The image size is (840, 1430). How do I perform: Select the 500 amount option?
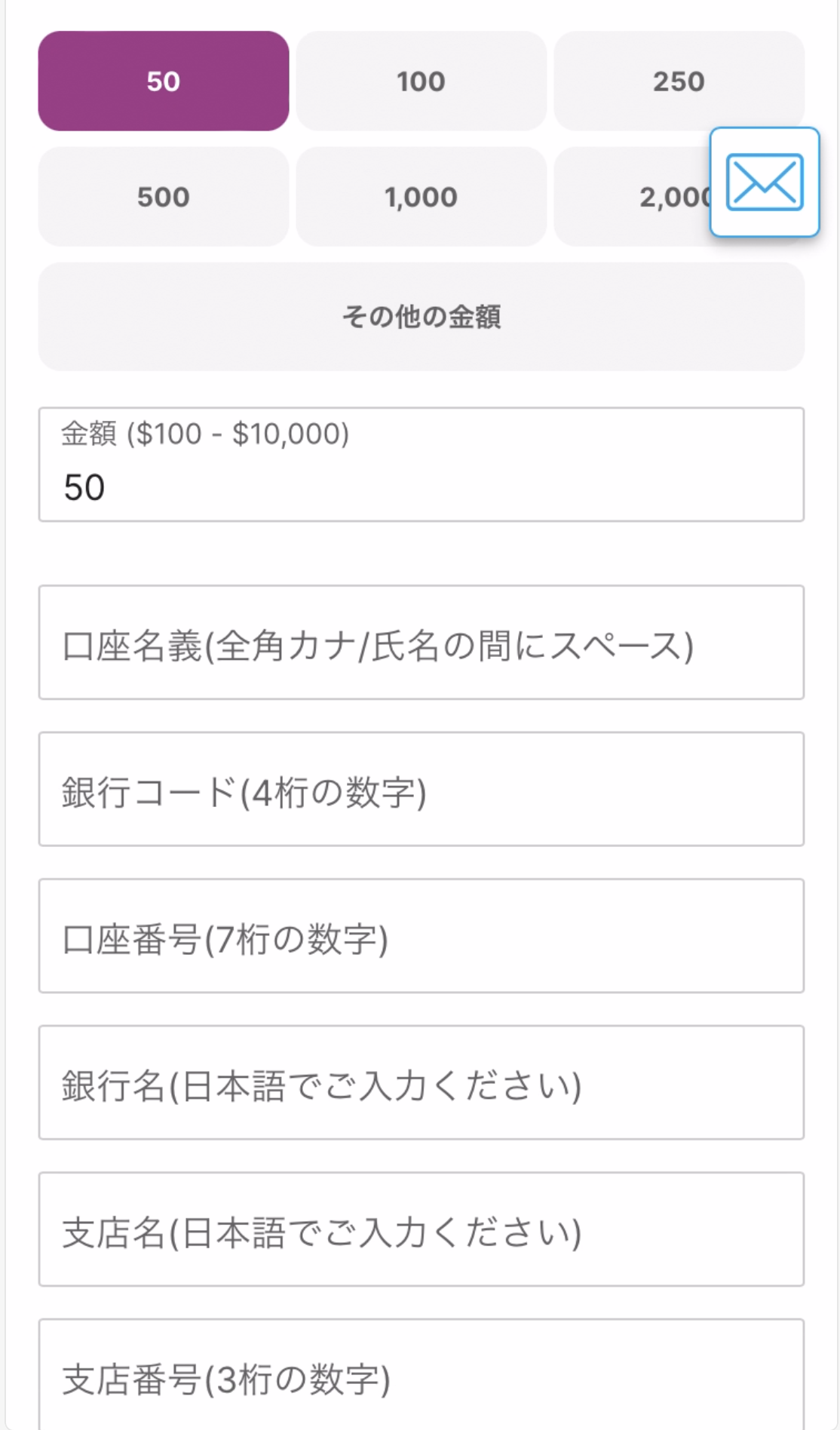[164, 196]
